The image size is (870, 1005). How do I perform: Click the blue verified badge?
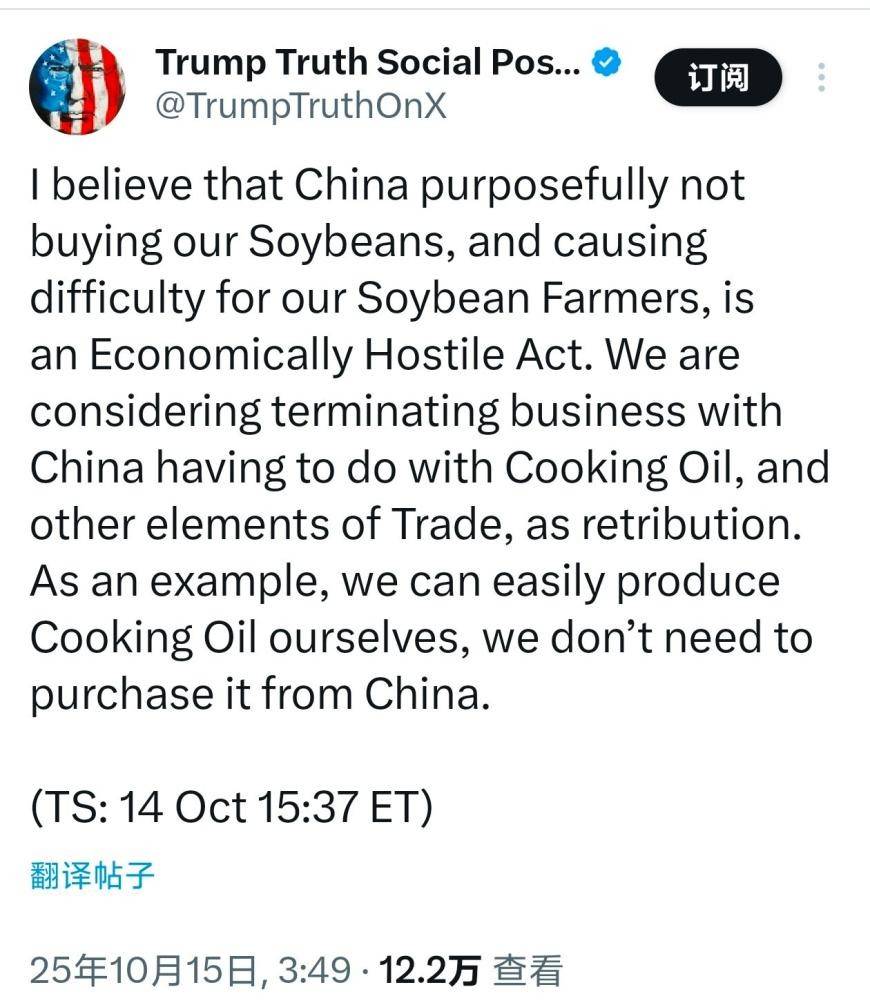[x=604, y=60]
